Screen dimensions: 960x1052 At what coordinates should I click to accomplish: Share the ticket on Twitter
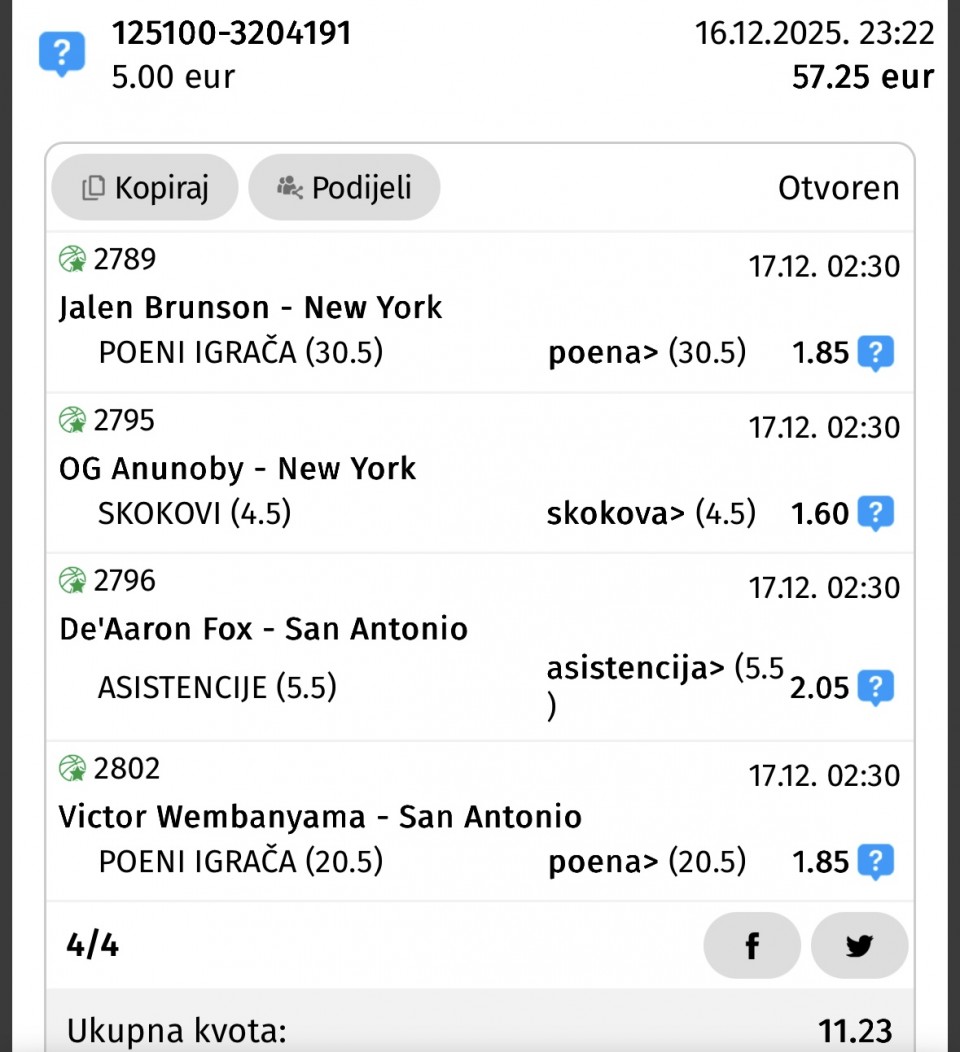click(x=859, y=945)
